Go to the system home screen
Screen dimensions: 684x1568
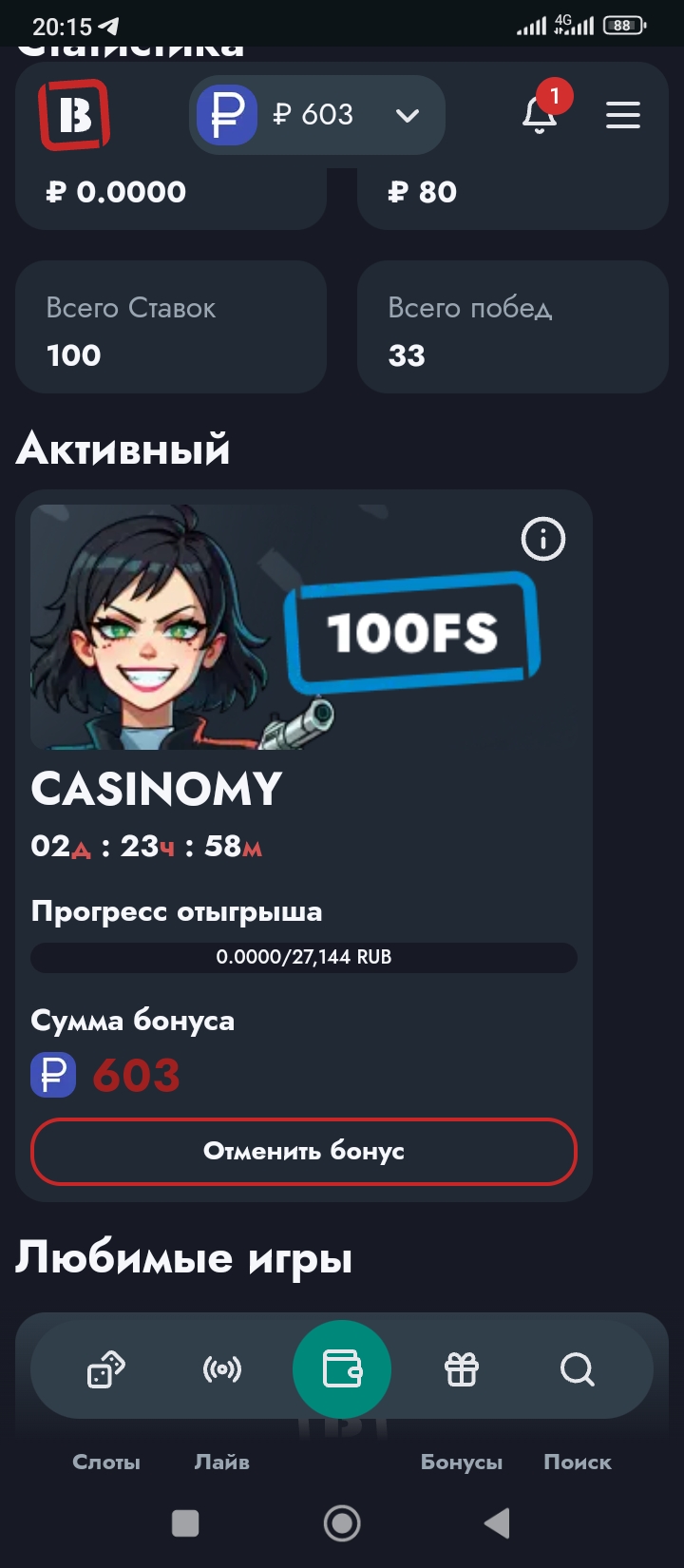(x=342, y=1523)
